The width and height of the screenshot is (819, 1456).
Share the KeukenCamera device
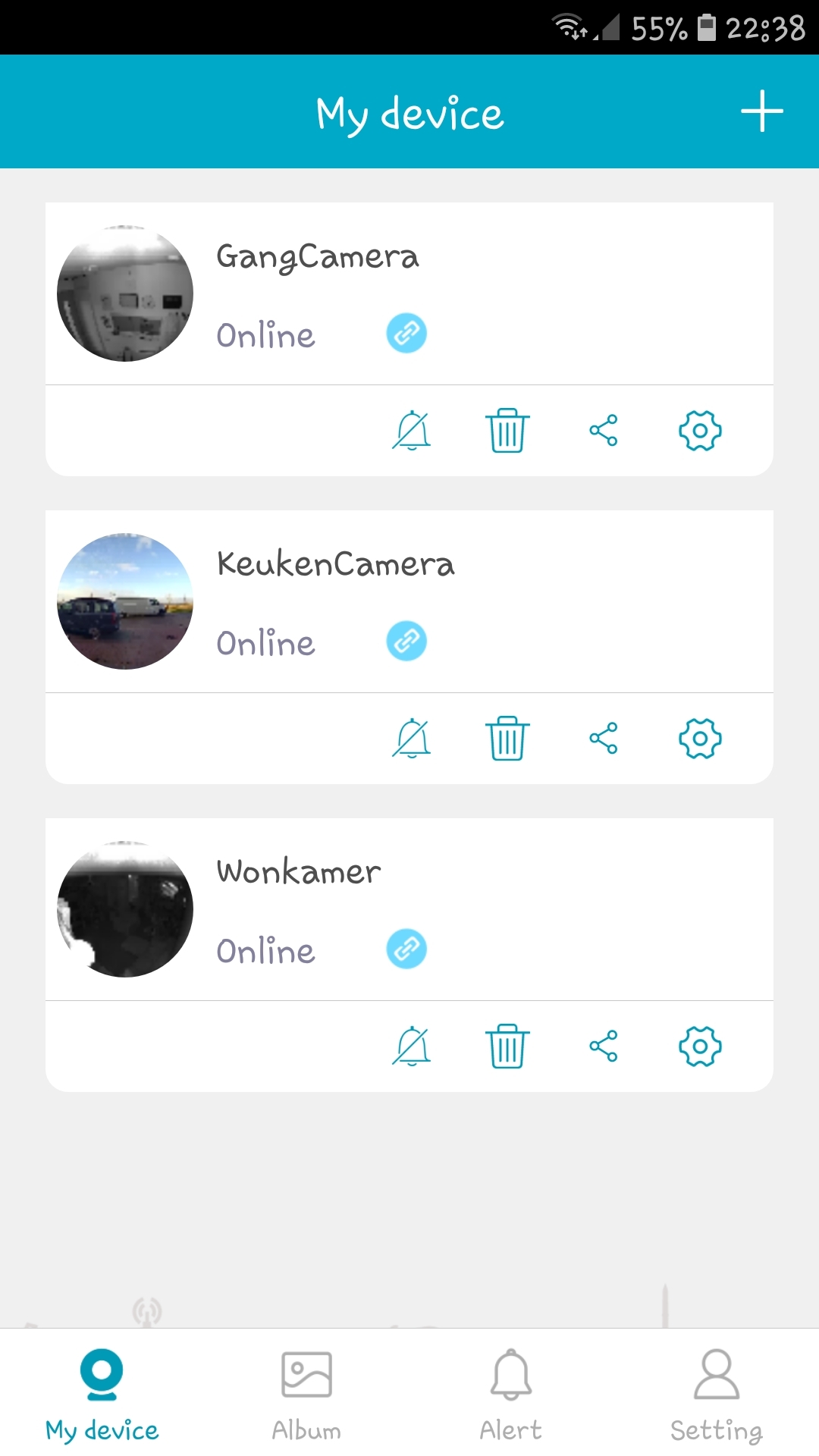coord(604,739)
